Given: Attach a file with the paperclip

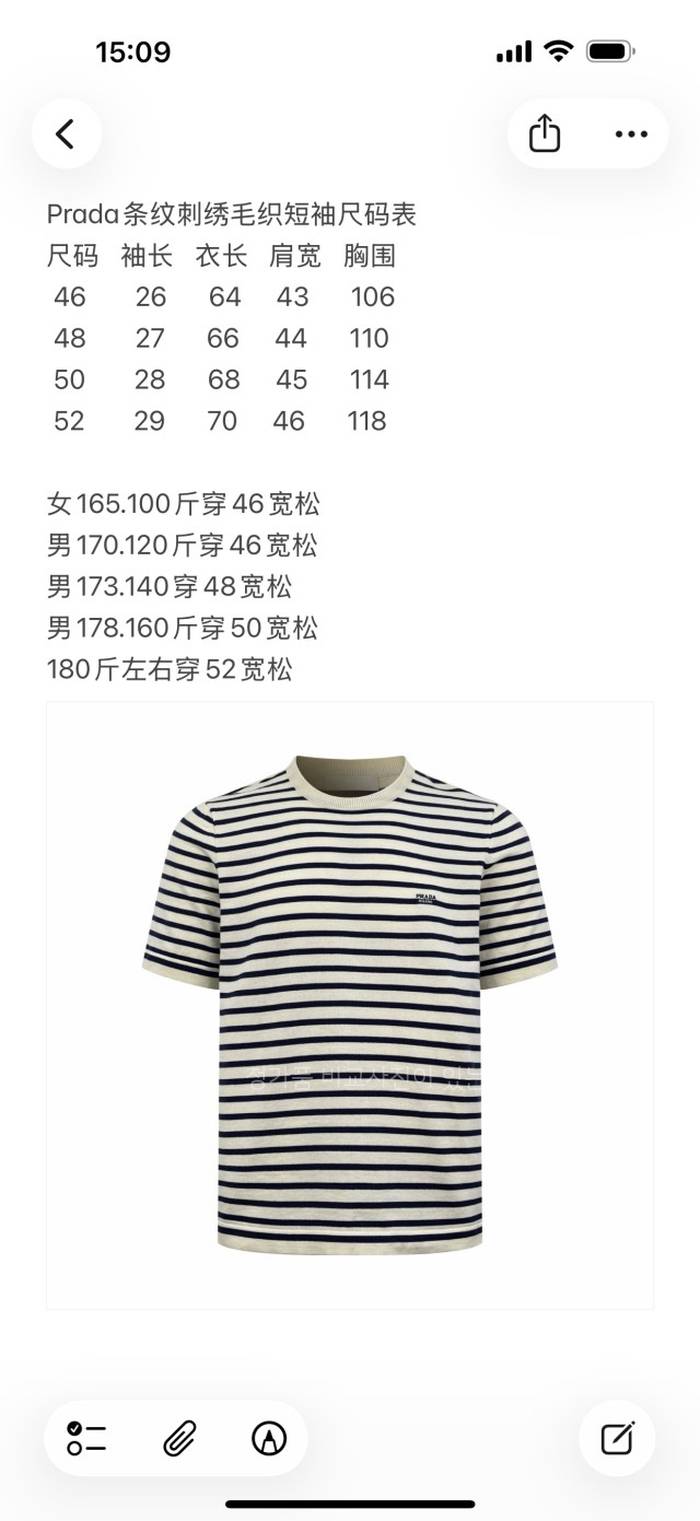Looking at the screenshot, I should tap(179, 1438).
